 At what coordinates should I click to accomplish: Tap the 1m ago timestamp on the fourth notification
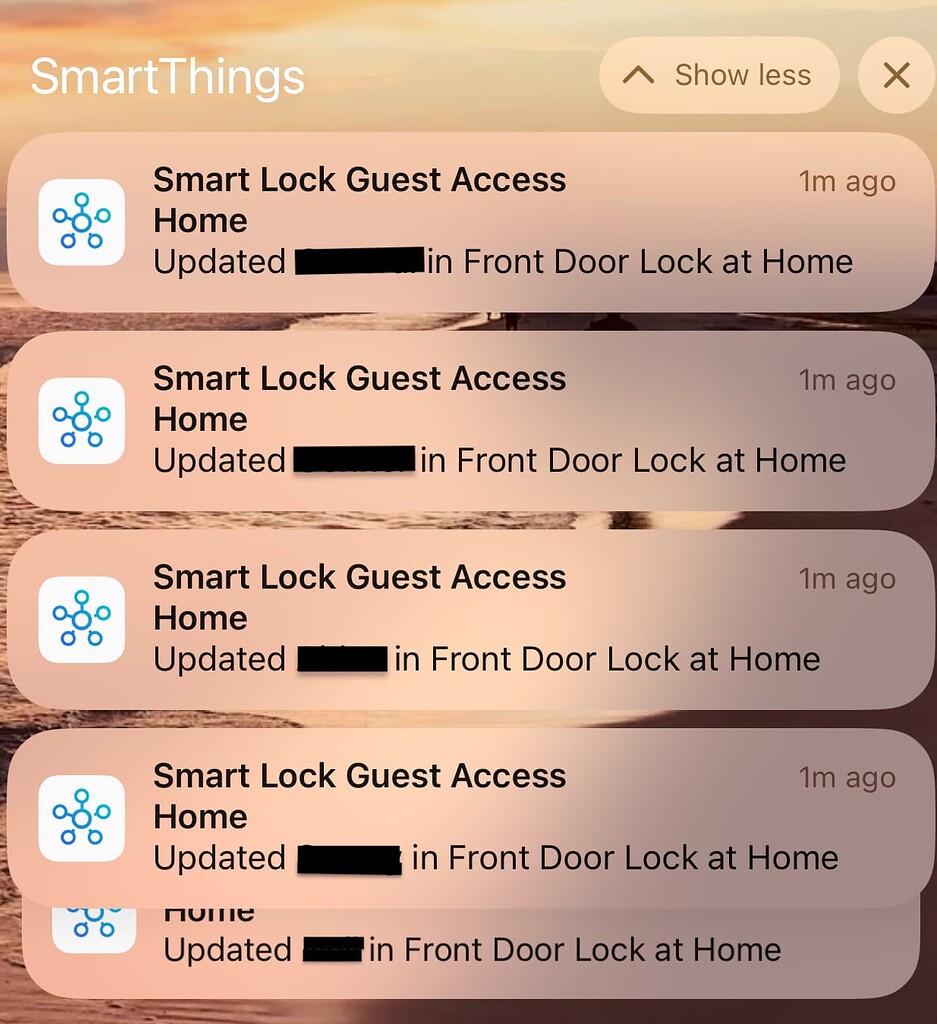point(848,777)
